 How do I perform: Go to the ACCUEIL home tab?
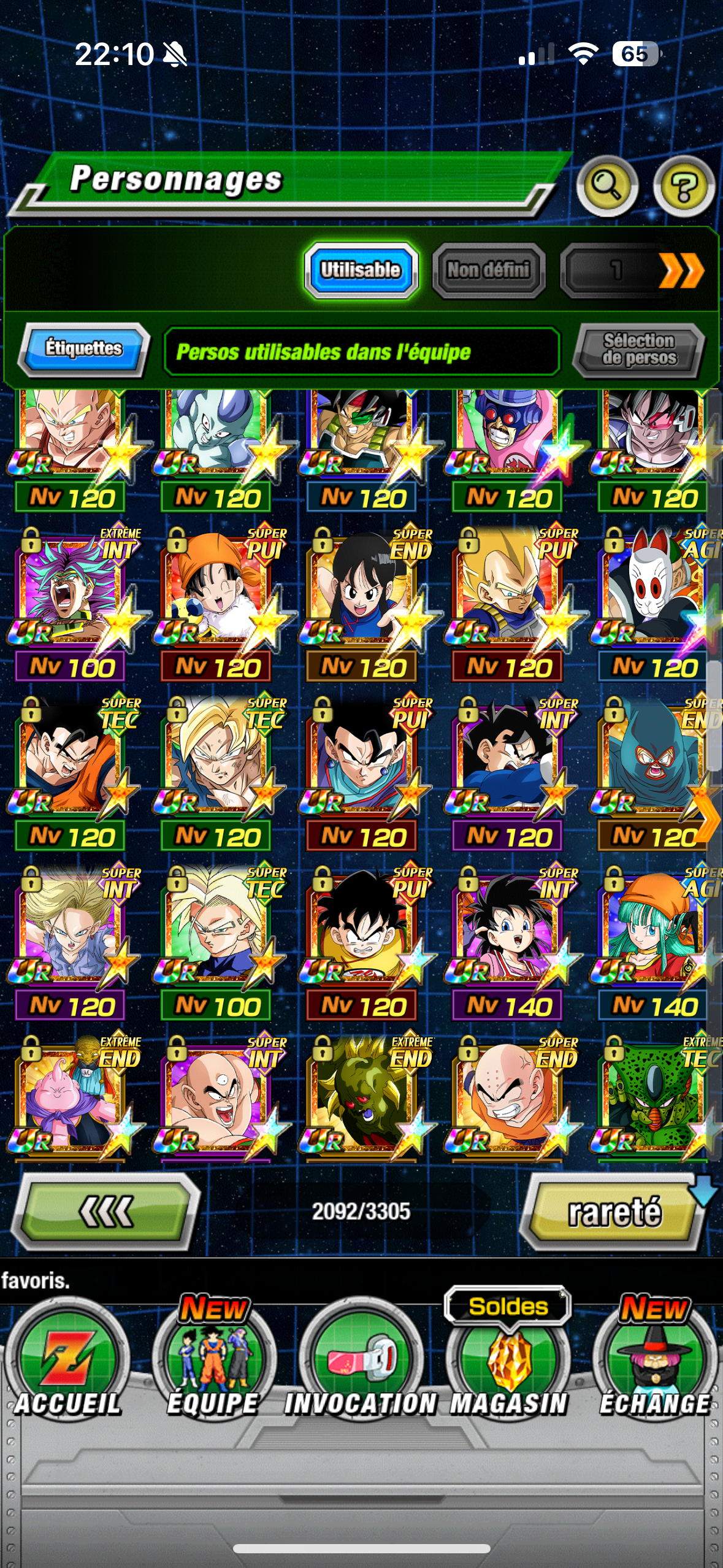[x=67, y=1368]
